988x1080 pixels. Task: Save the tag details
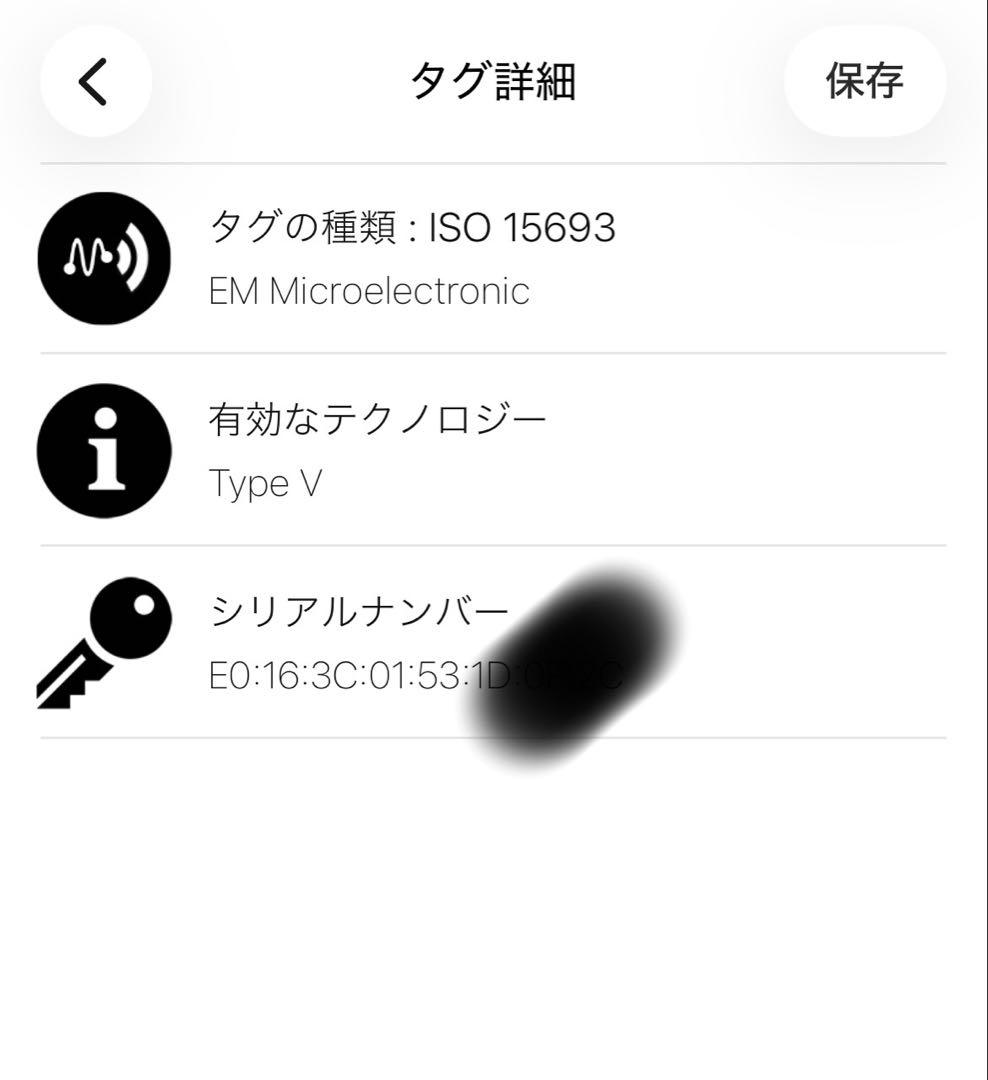(x=864, y=81)
